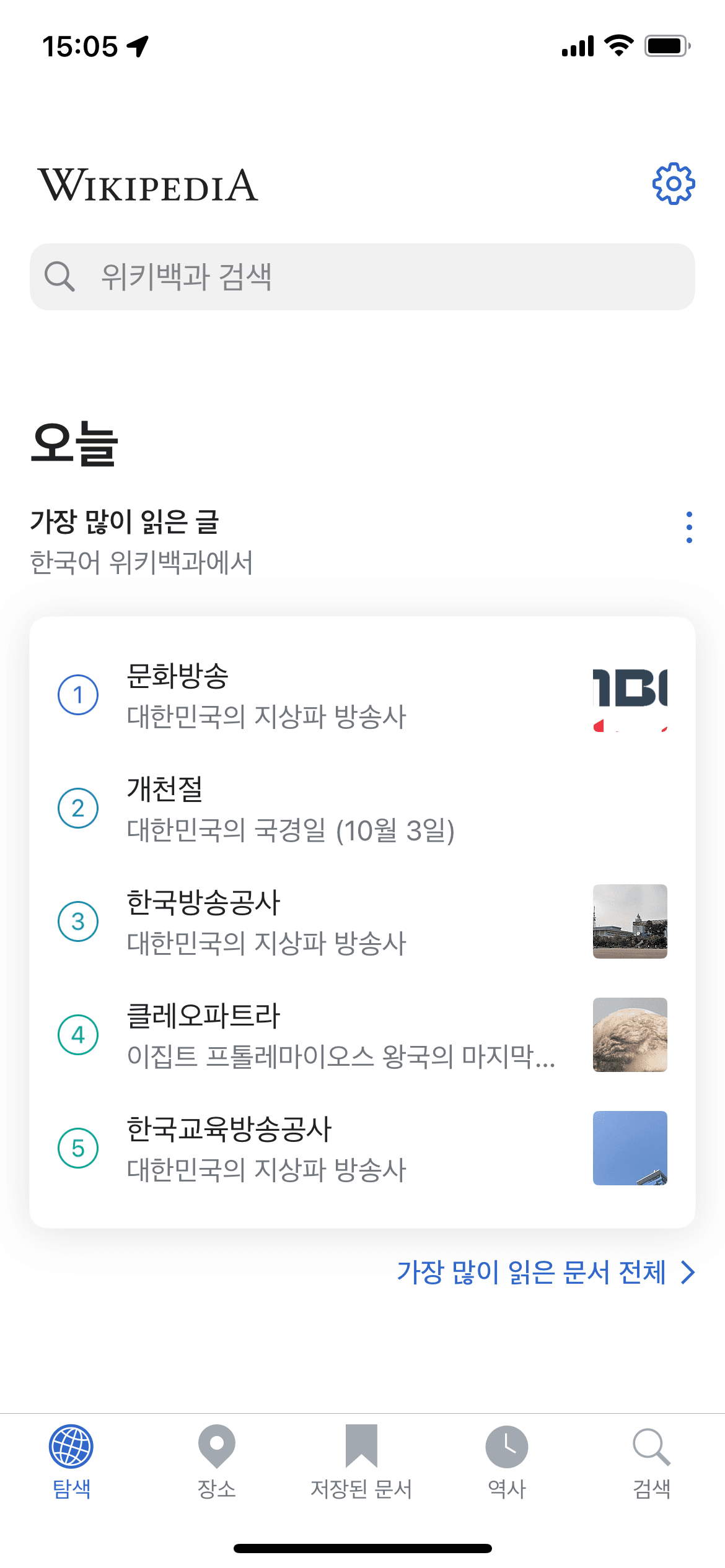Image resolution: width=725 pixels, height=1568 pixels.
Task: Tap the KBS building thumbnail
Action: click(629, 923)
